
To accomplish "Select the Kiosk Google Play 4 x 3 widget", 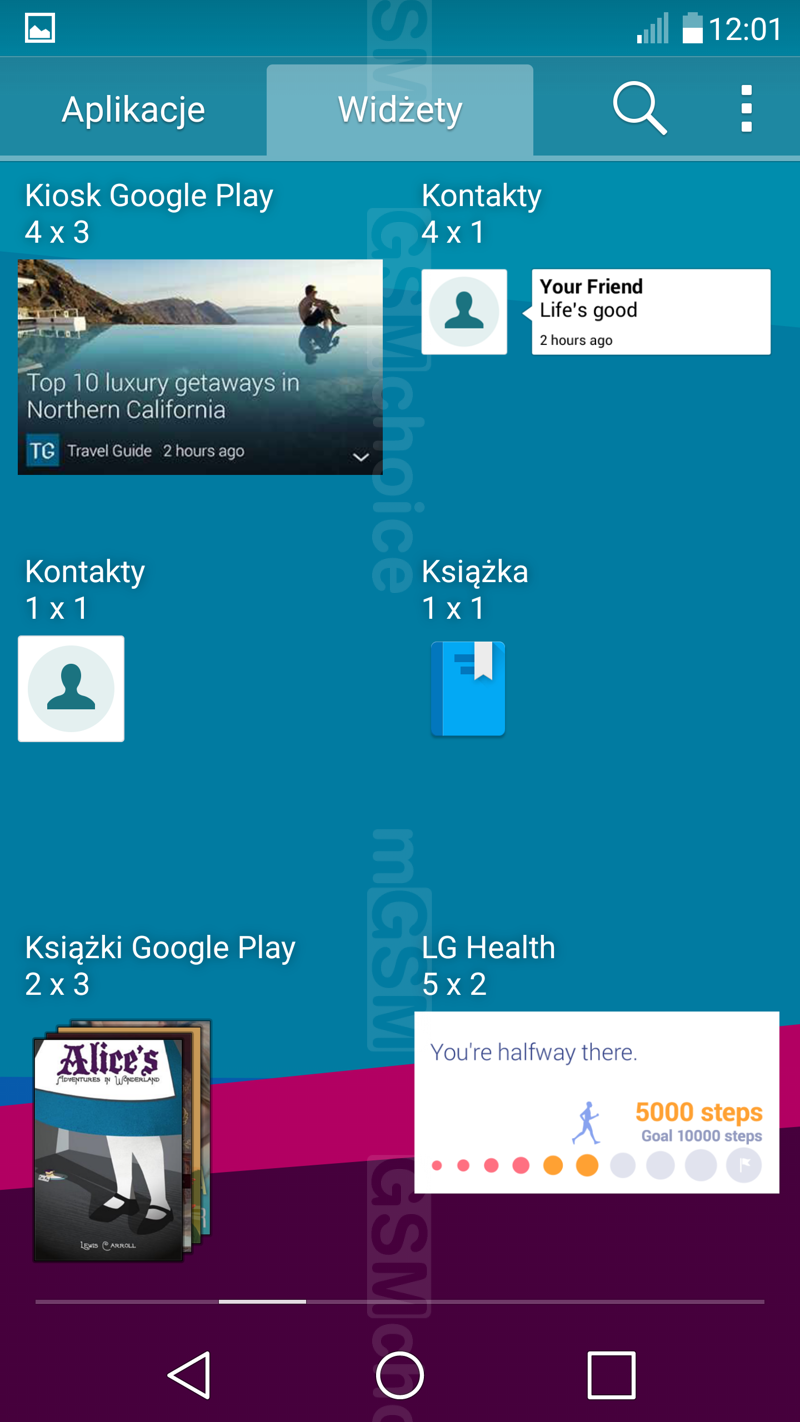I will click(200, 366).
